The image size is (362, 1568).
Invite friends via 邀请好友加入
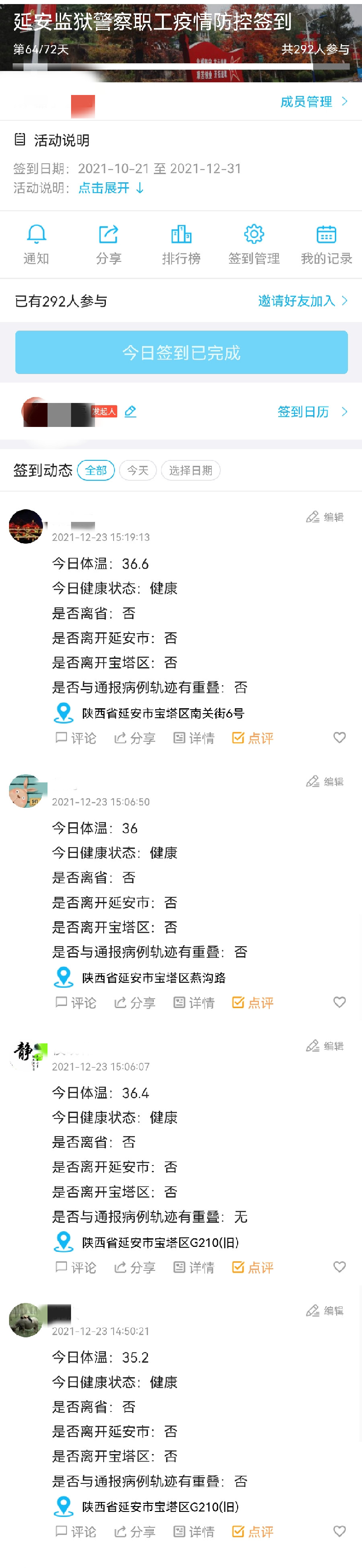coord(302,301)
